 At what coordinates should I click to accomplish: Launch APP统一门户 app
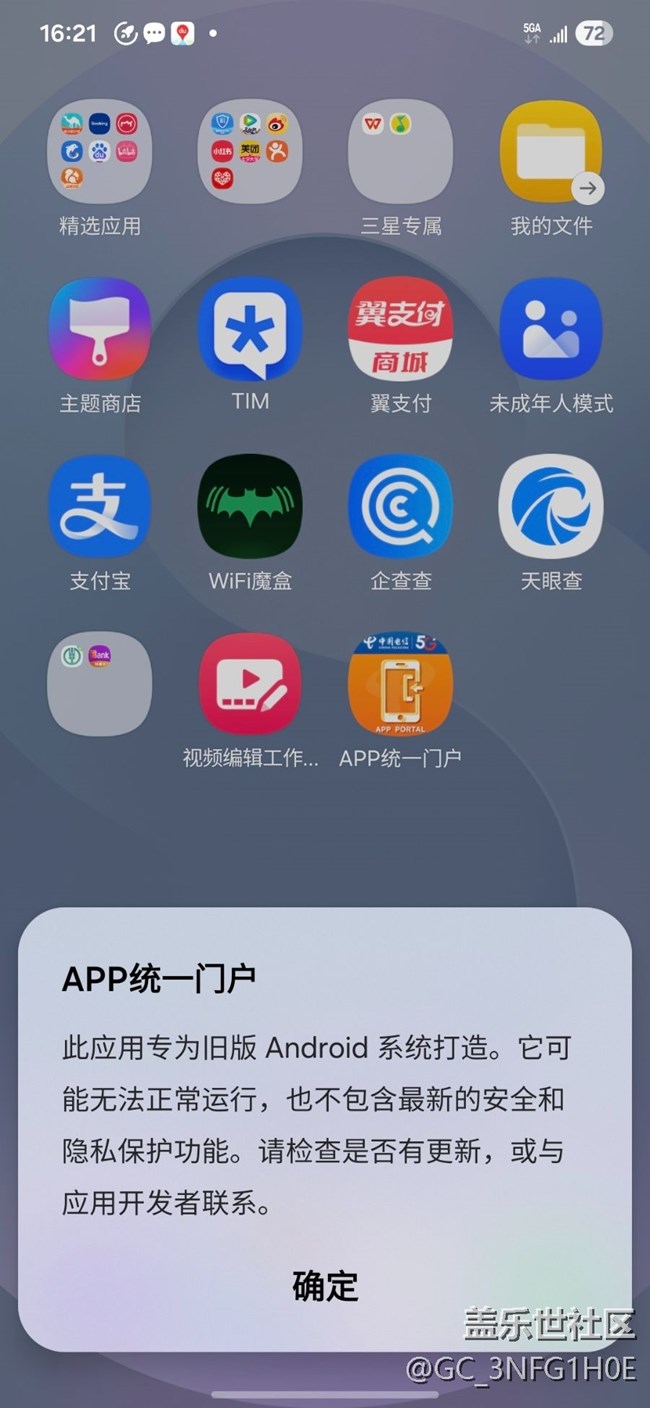(x=400, y=684)
